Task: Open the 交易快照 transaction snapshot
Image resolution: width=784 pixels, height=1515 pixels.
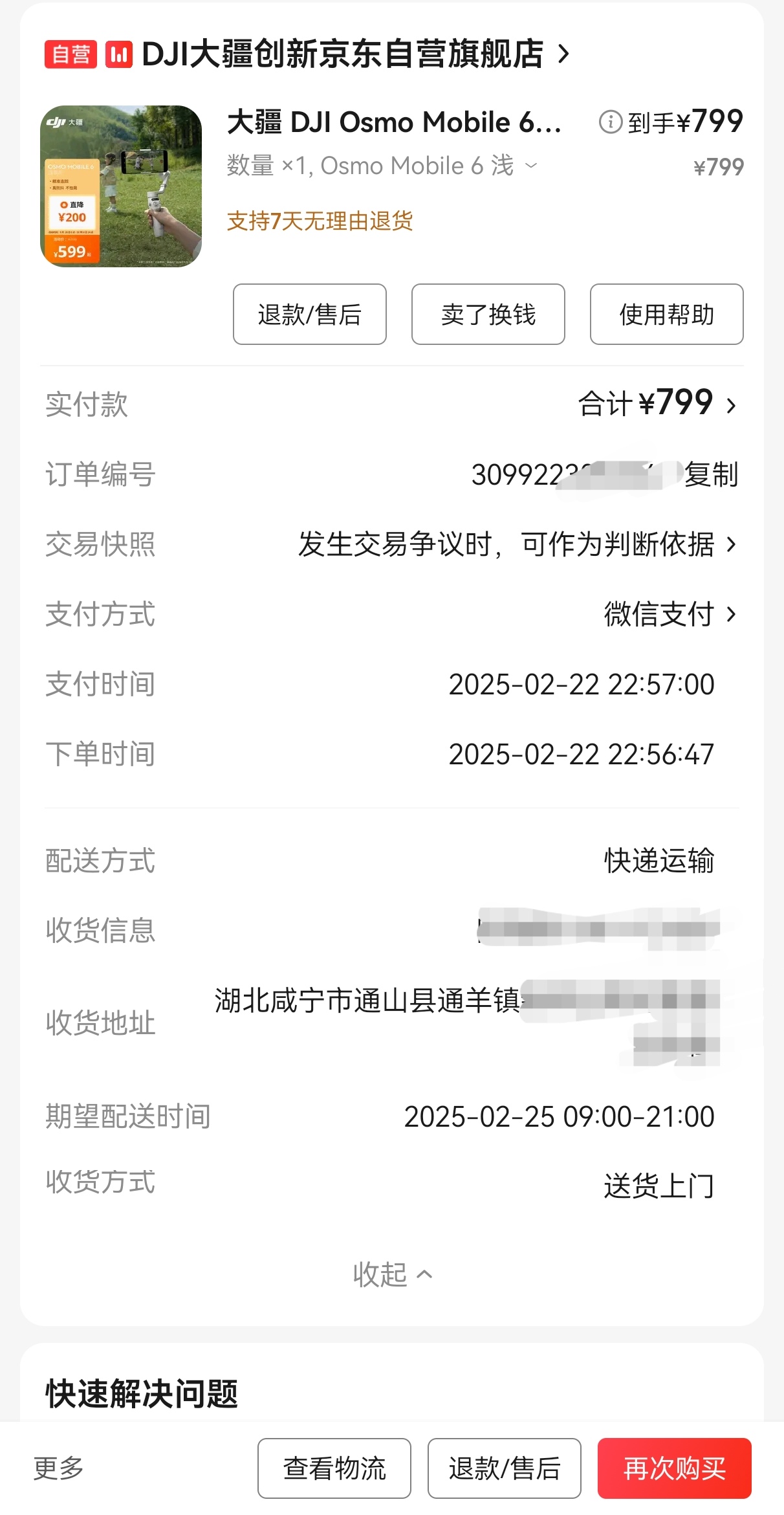Action: (516, 544)
